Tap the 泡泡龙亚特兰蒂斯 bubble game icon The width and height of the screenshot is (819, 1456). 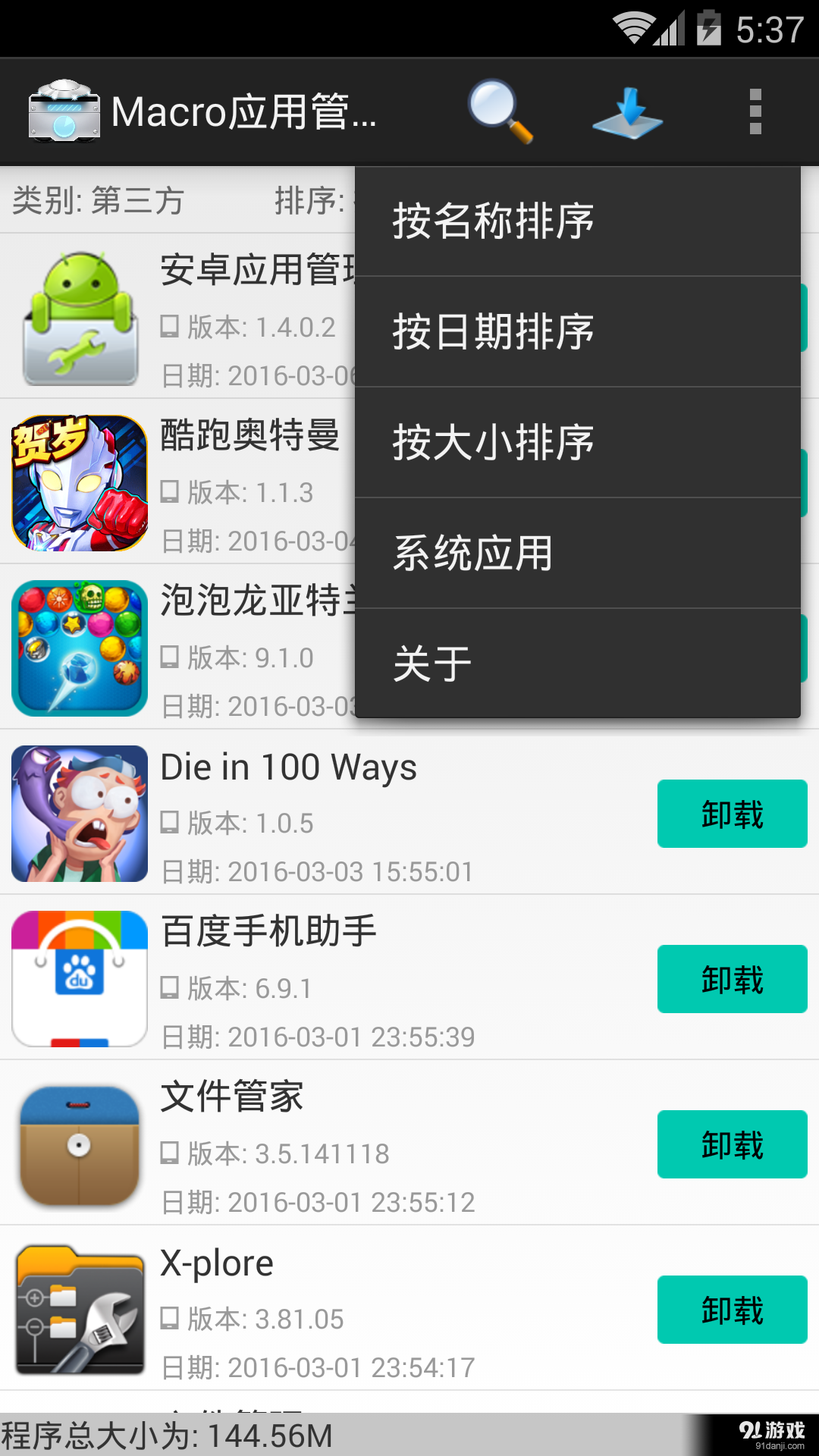tap(80, 649)
